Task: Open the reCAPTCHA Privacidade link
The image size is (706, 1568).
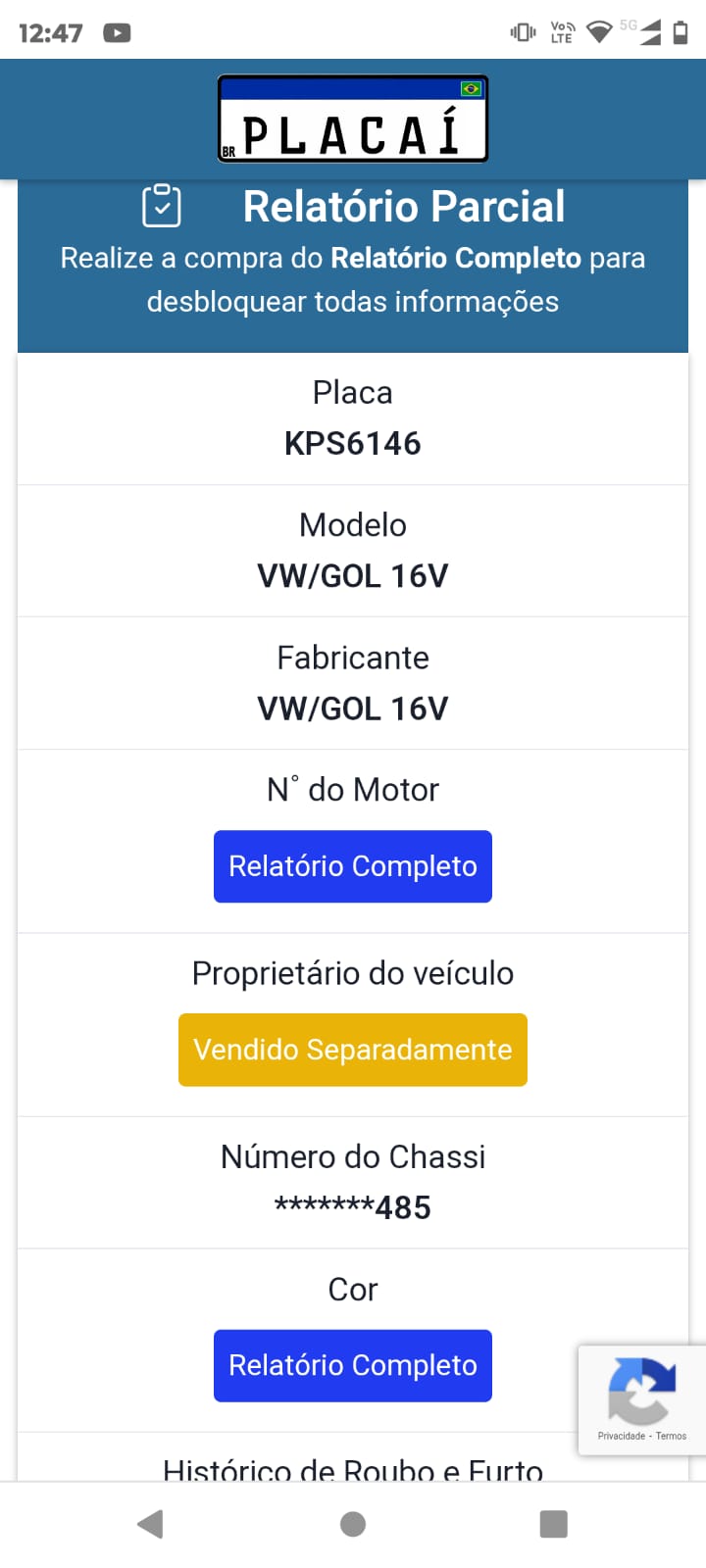Action: 621,1436
